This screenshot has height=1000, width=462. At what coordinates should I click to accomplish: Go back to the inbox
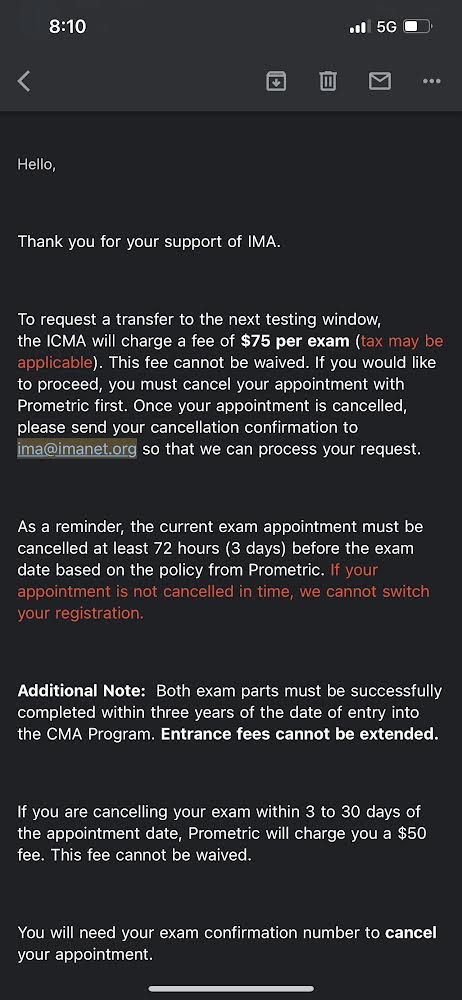tap(24, 81)
